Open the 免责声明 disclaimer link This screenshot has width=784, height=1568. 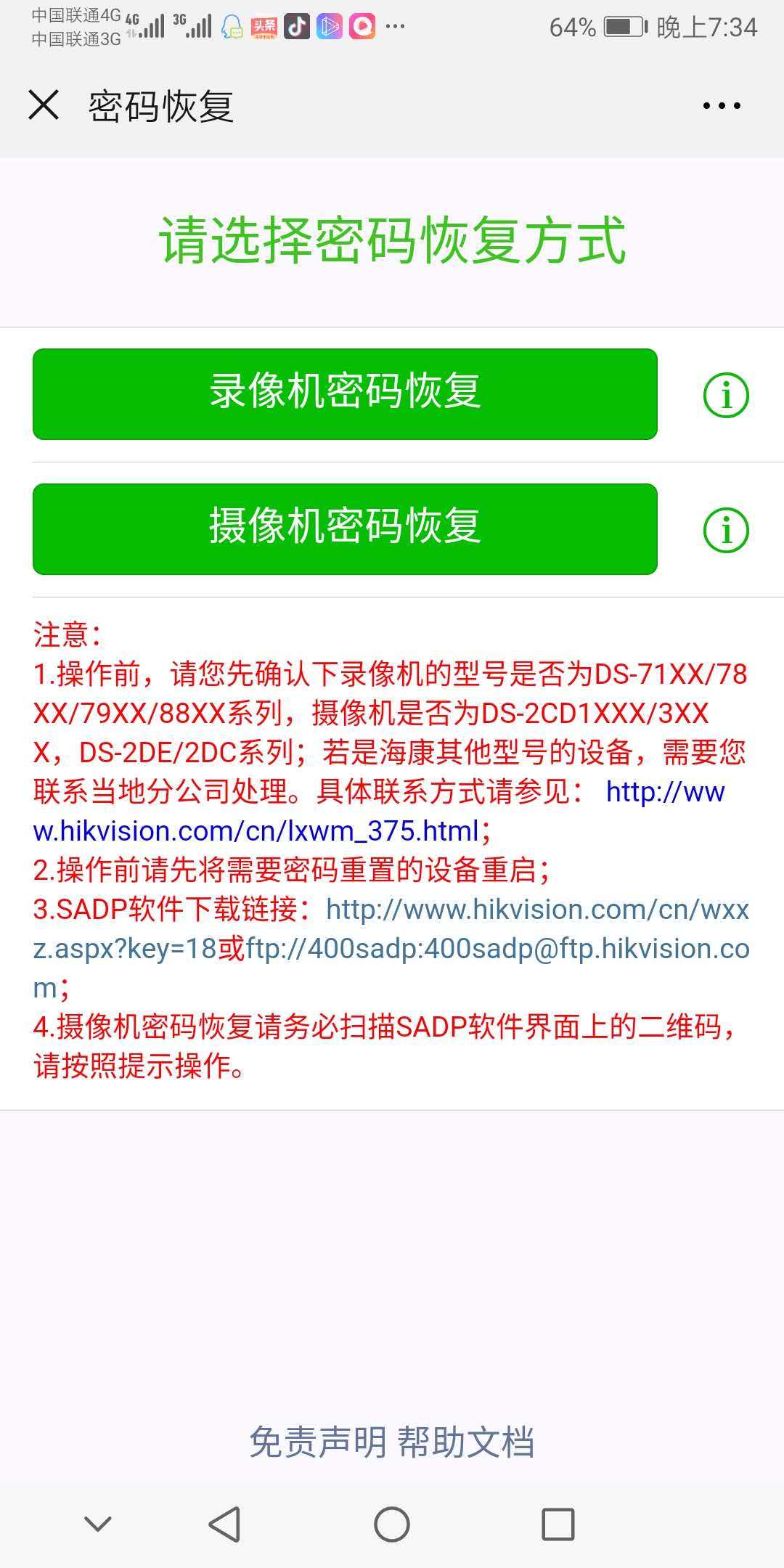click(x=316, y=1440)
